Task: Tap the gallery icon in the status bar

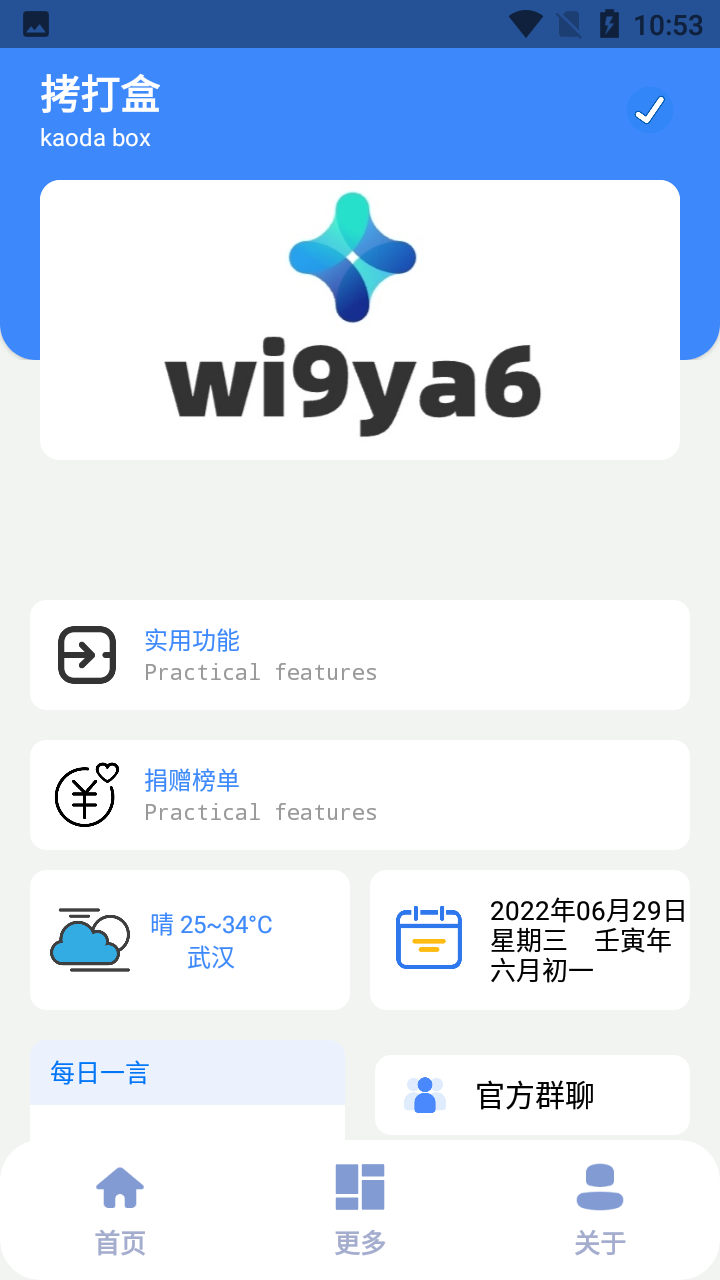Action: coord(36,25)
